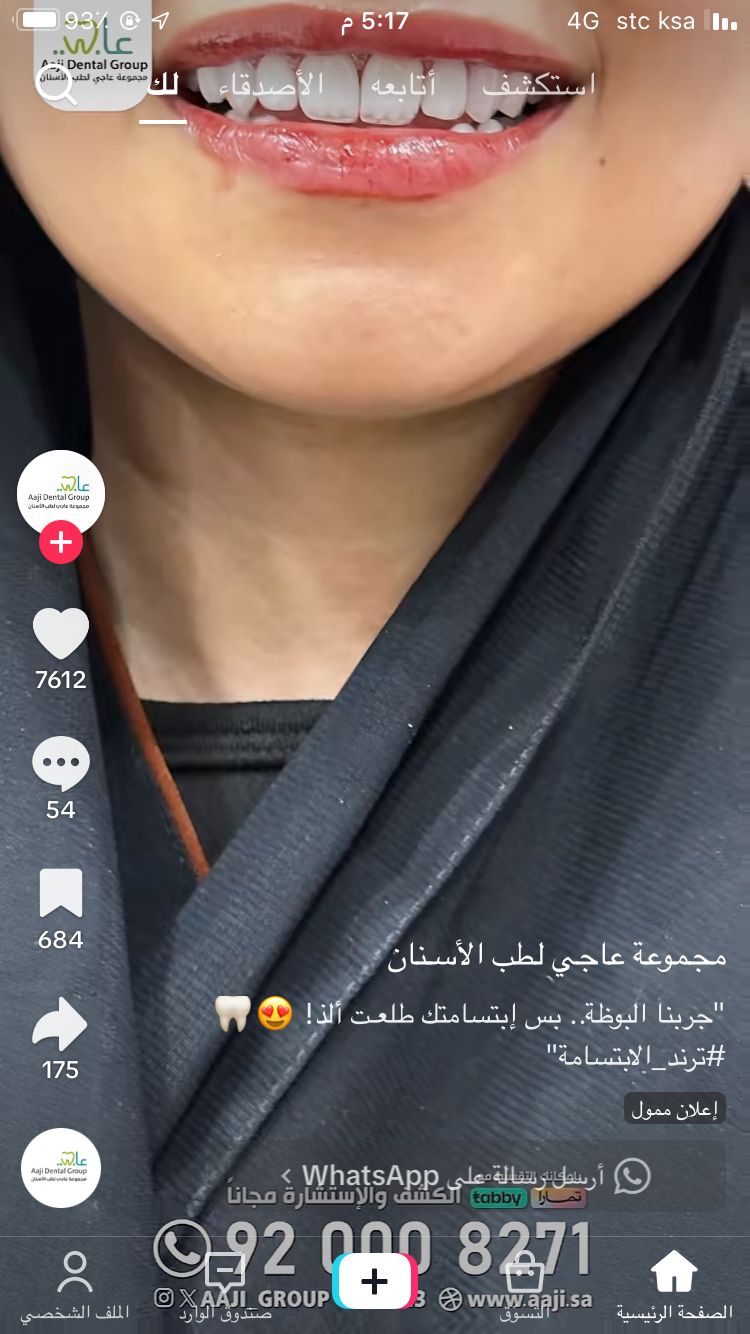Select the لك feed tab
This screenshot has width=750, height=1334.
coord(163,85)
